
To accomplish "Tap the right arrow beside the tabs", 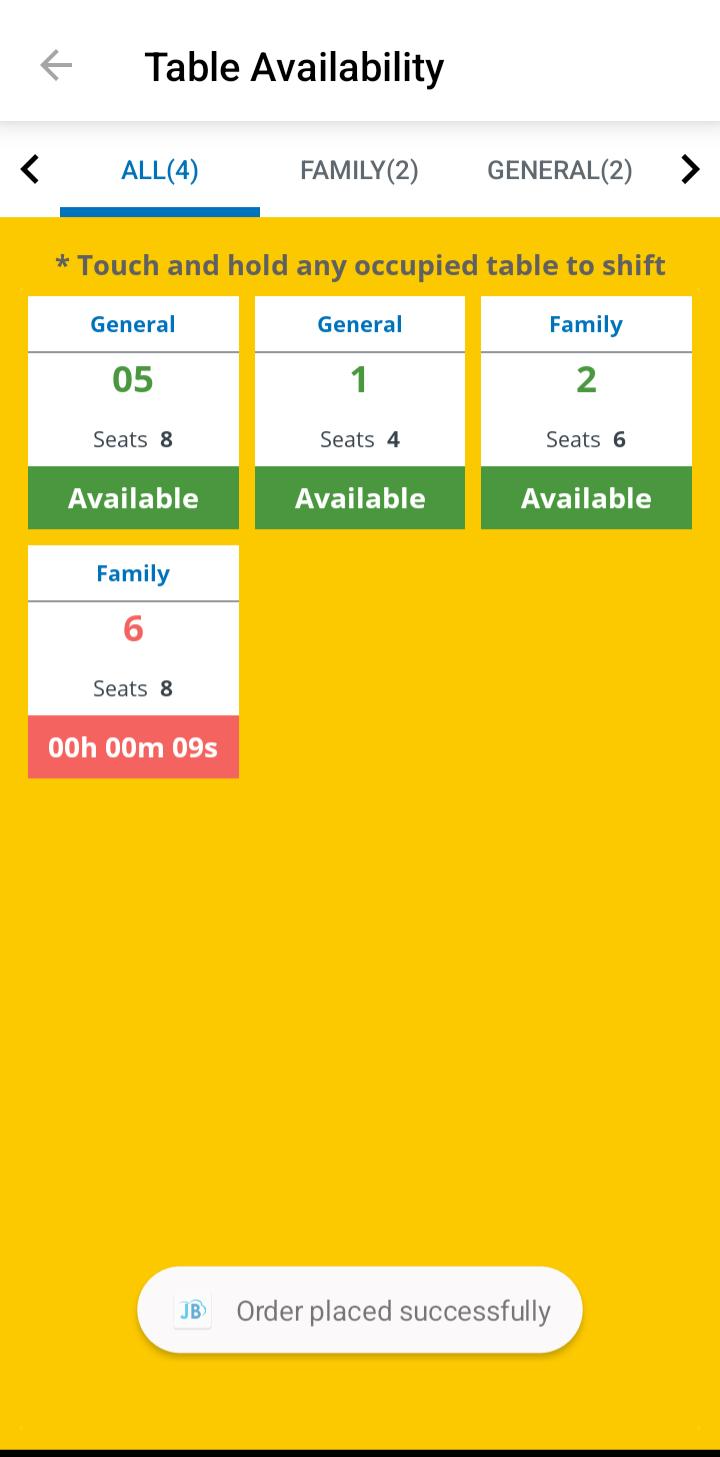I will (690, 170).
